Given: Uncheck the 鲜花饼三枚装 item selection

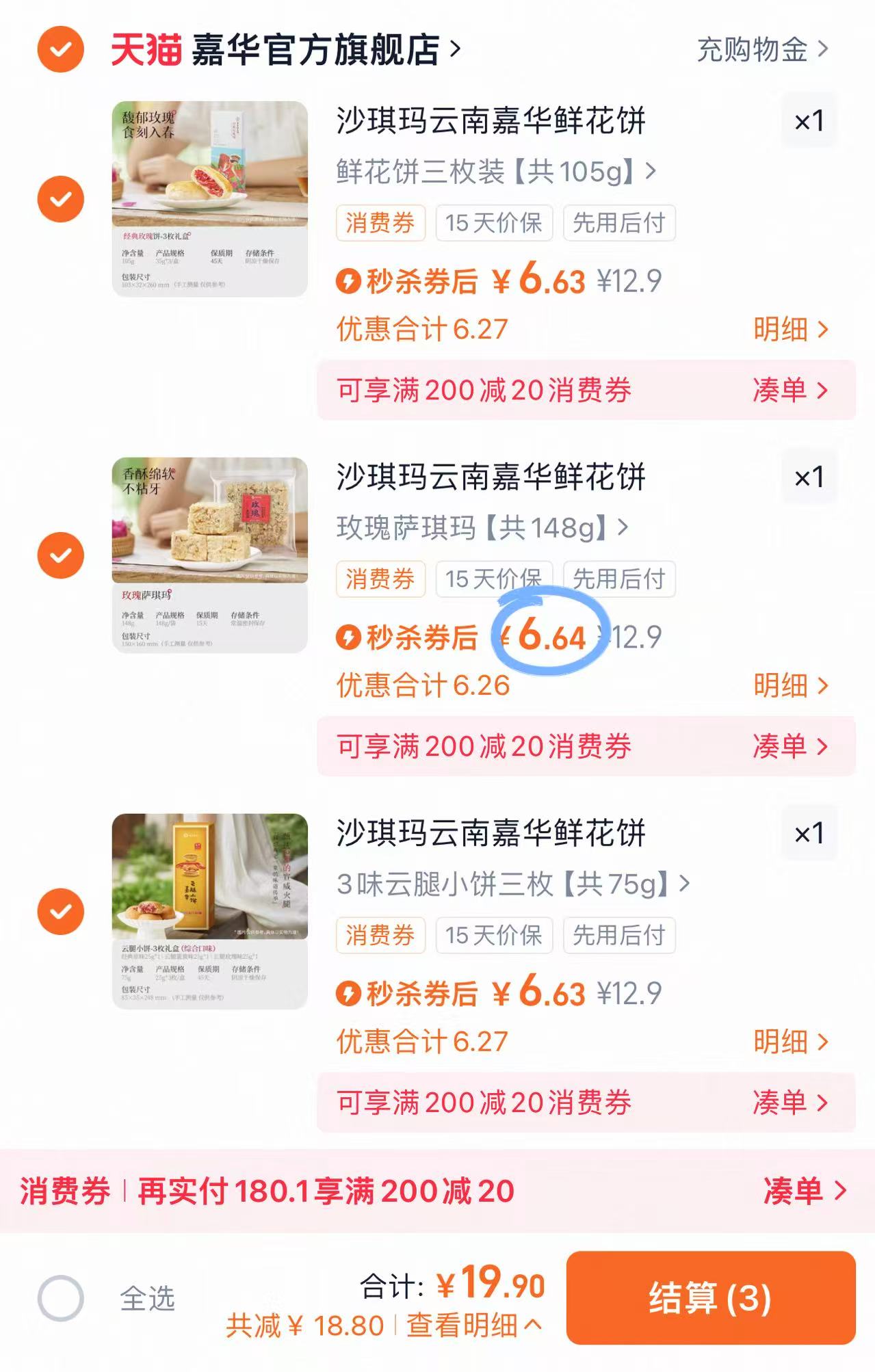Looking at the screenshot, I should 60,199.
